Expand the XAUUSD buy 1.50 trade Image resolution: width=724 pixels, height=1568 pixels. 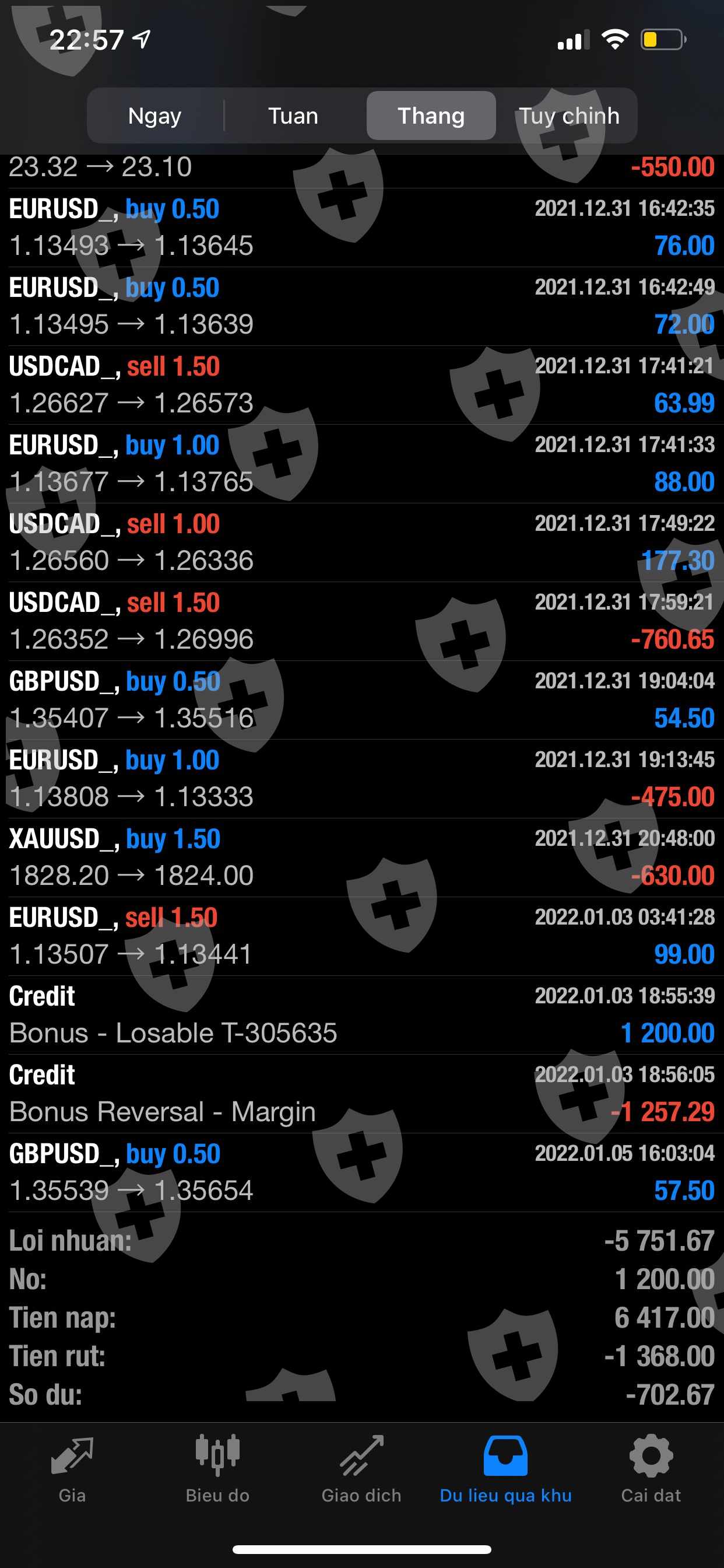pyautogui.click(x=361, y=857)
